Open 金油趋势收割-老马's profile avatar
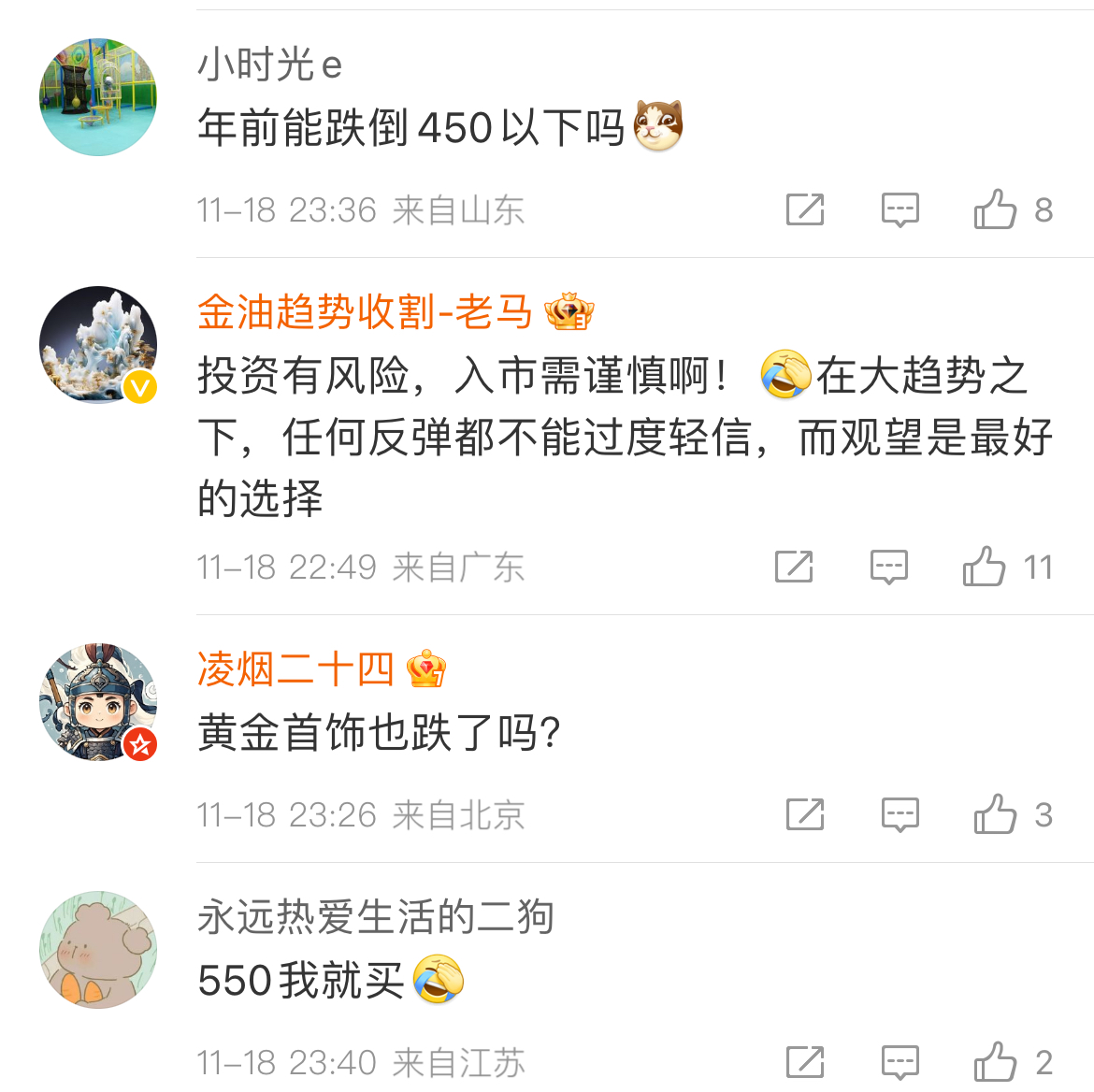The width and height of the screenshot is (1094, 1092). 98,345
